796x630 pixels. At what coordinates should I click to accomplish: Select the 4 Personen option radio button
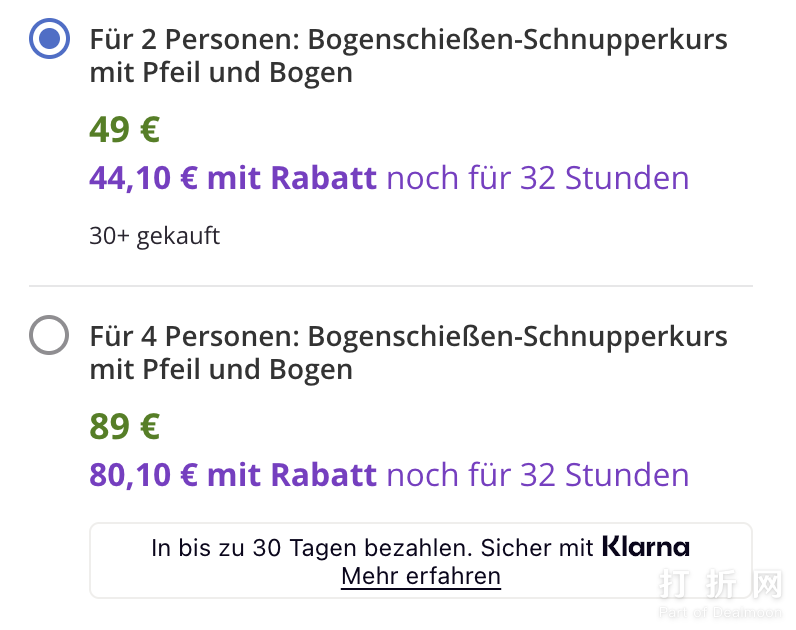click(x=49, y=335)
